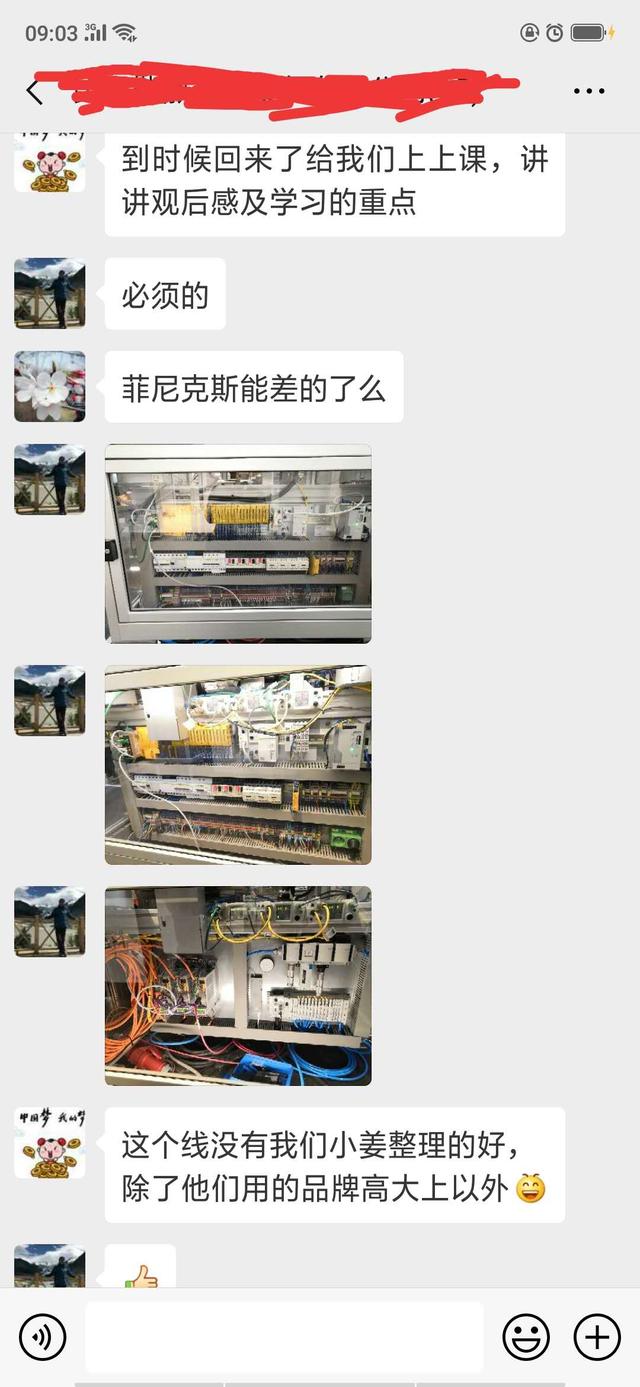Open the chat info three-dot menu
640x1387 pixels.
[589, 91]
